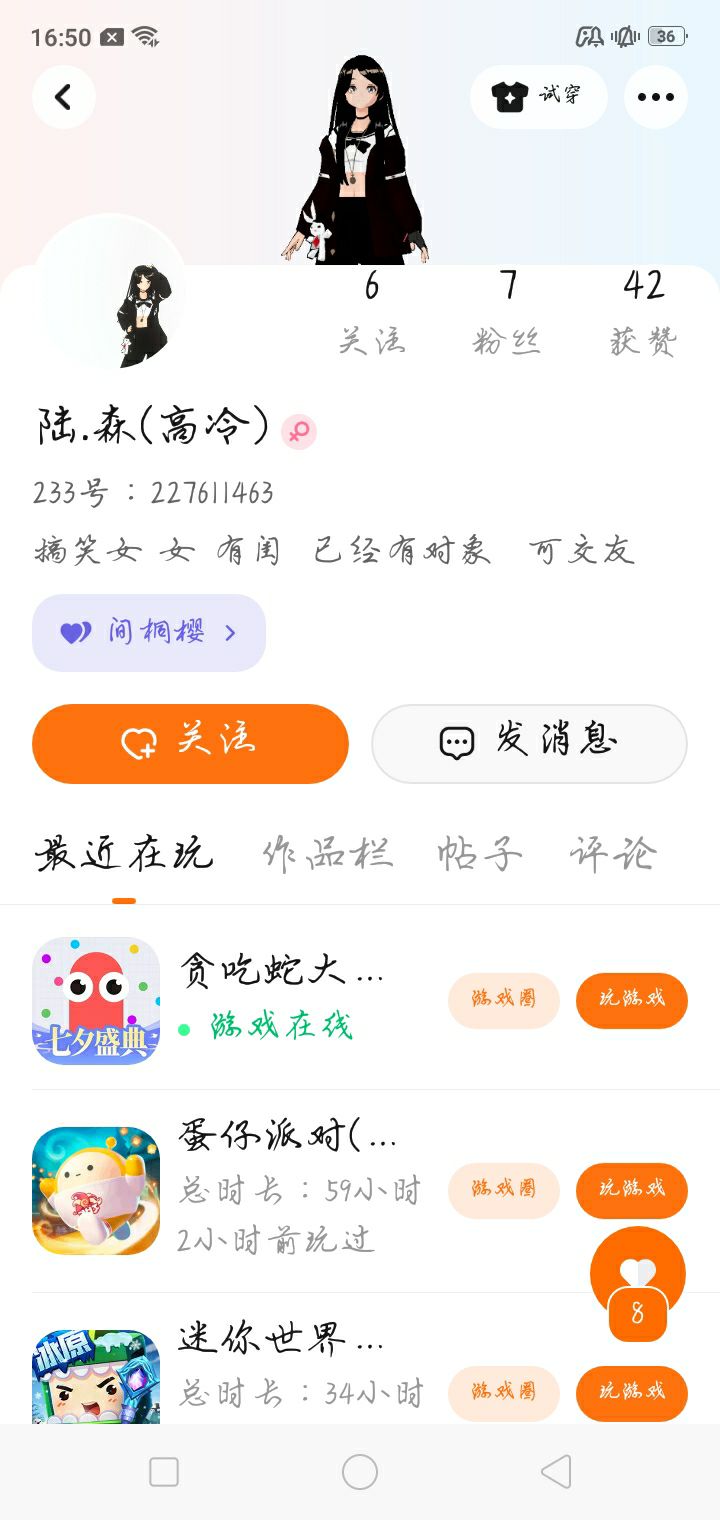Open 游戏圈 for 蛋仔派对

coord(504,1190)
